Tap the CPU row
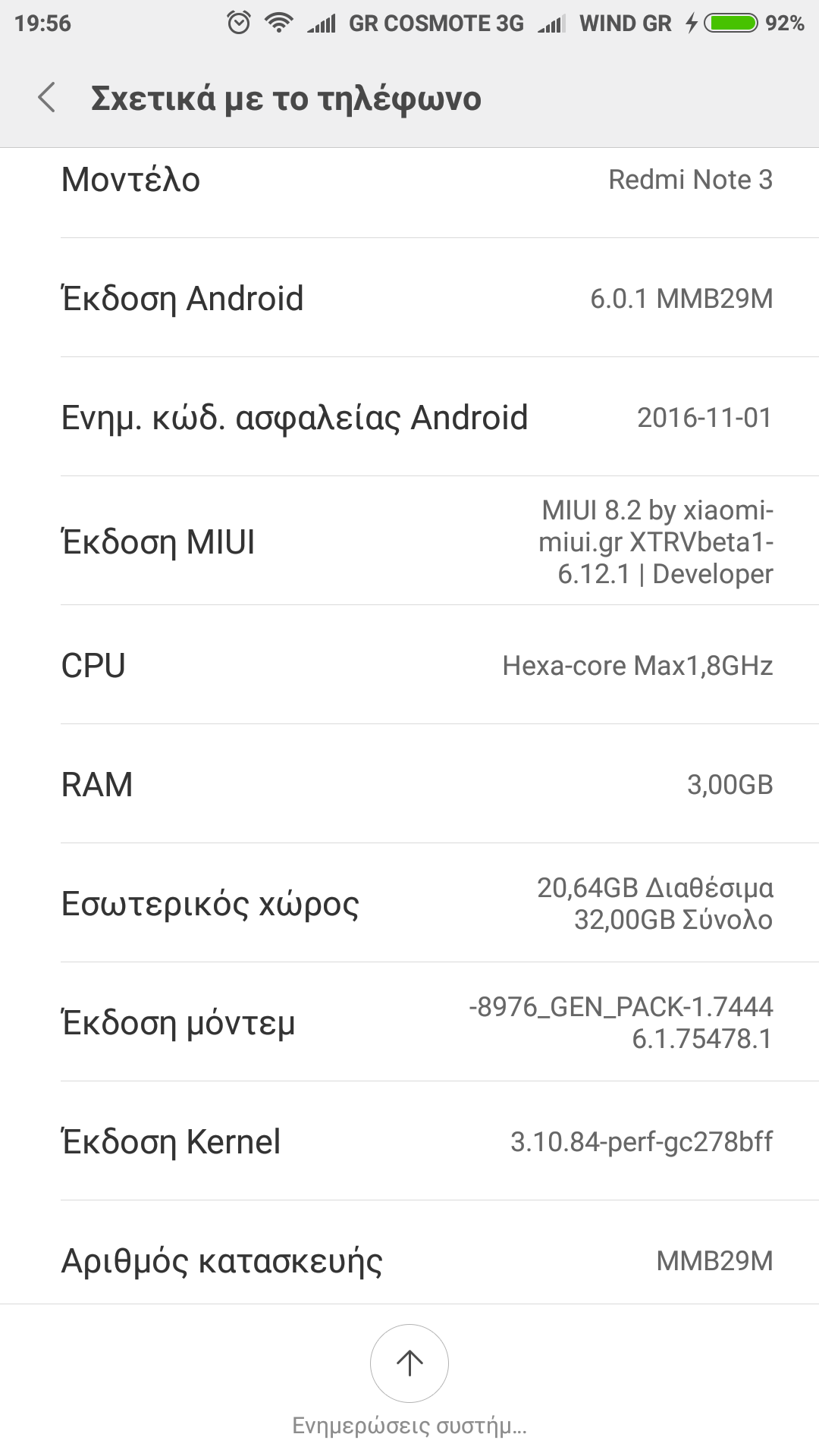819x1456 pixels. pos(409,666)
